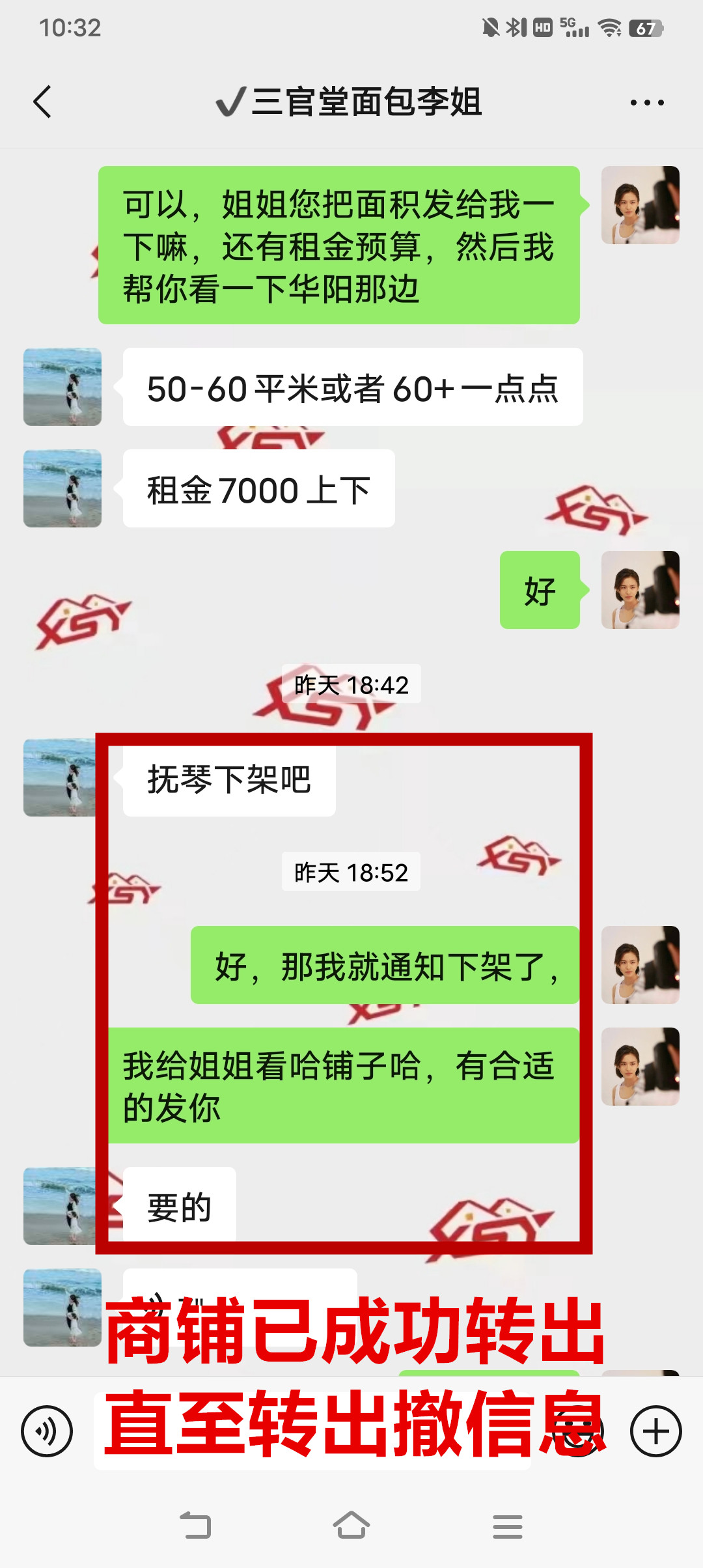
Task: Switch to voice message input
Action: point(47,1431)
